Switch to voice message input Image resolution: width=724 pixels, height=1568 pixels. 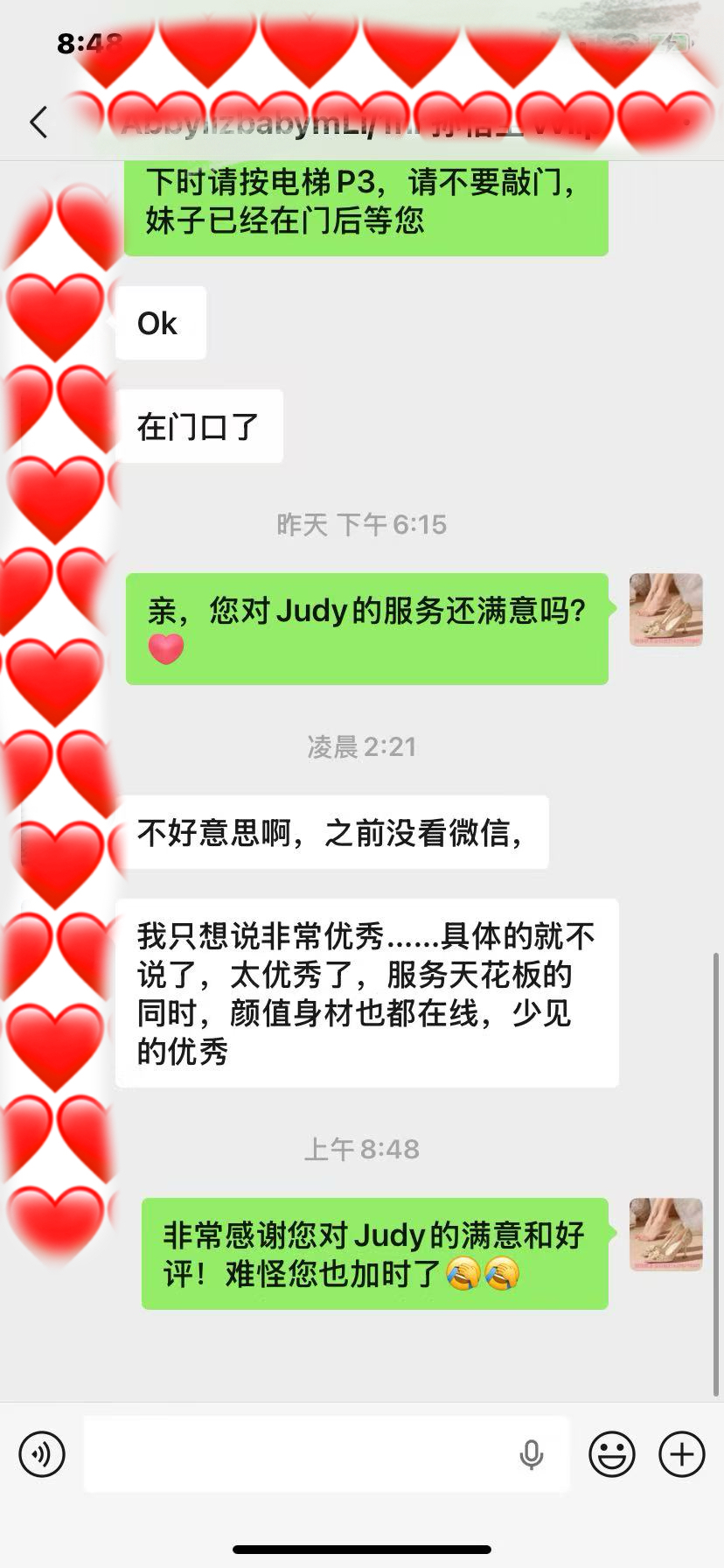[42, 1454]
